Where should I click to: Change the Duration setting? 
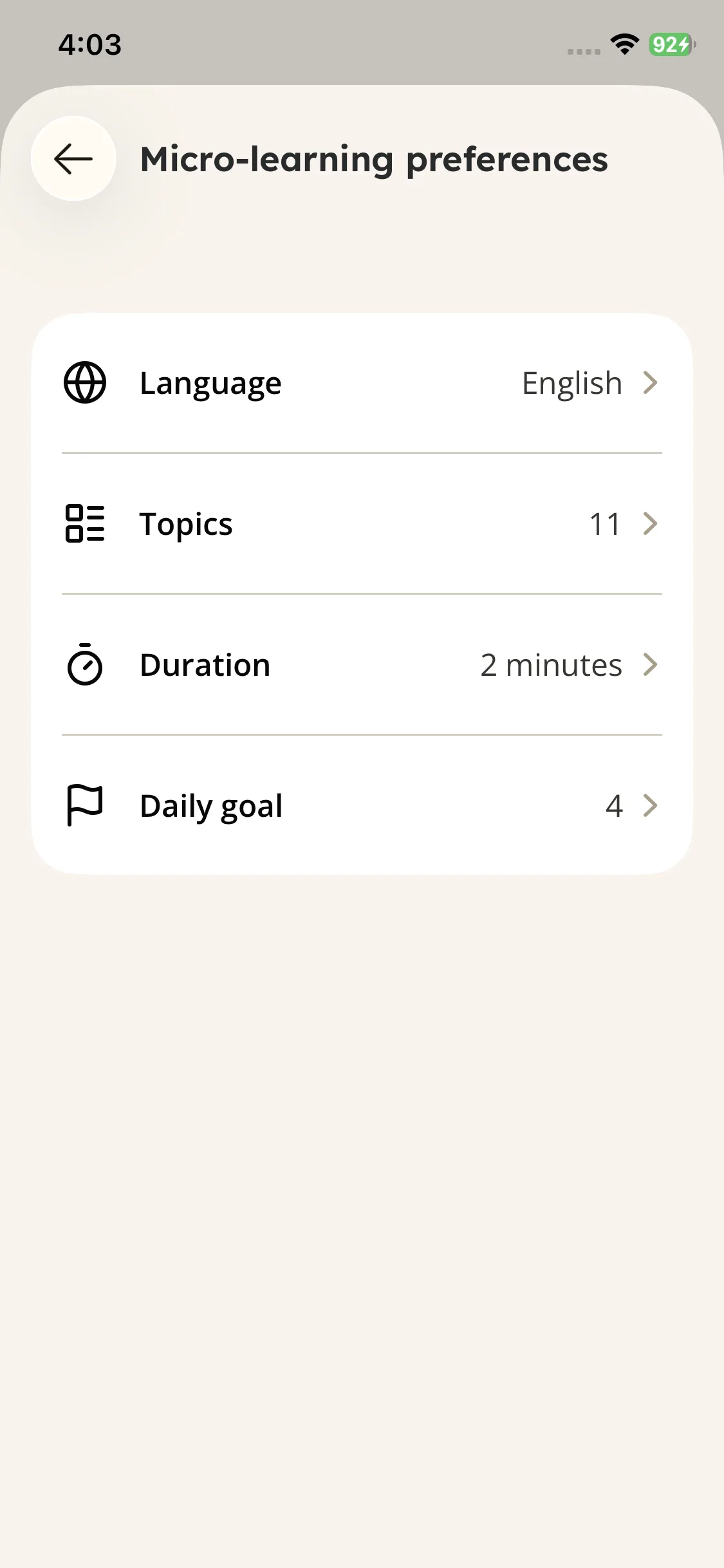point(362,665)
